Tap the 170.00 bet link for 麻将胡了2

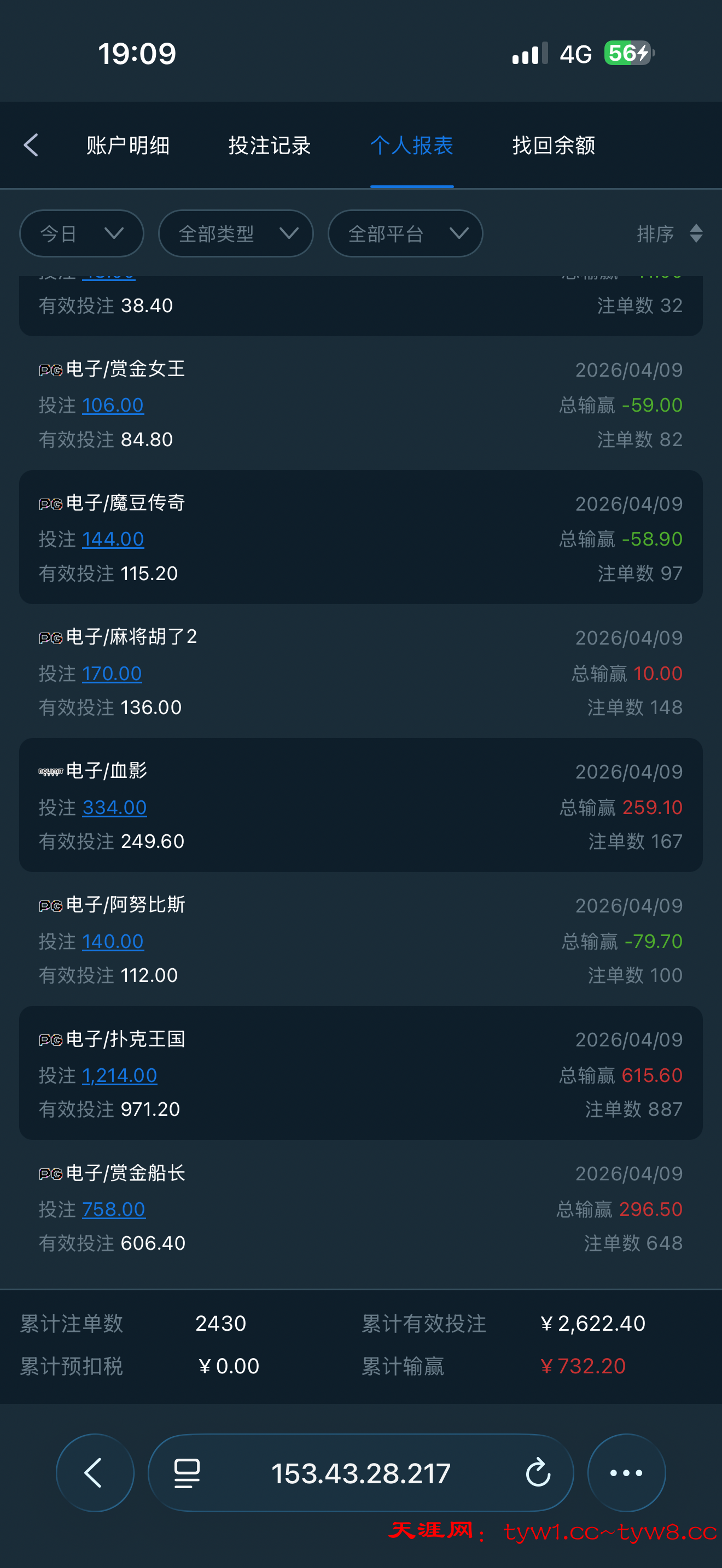click(112, 673)
